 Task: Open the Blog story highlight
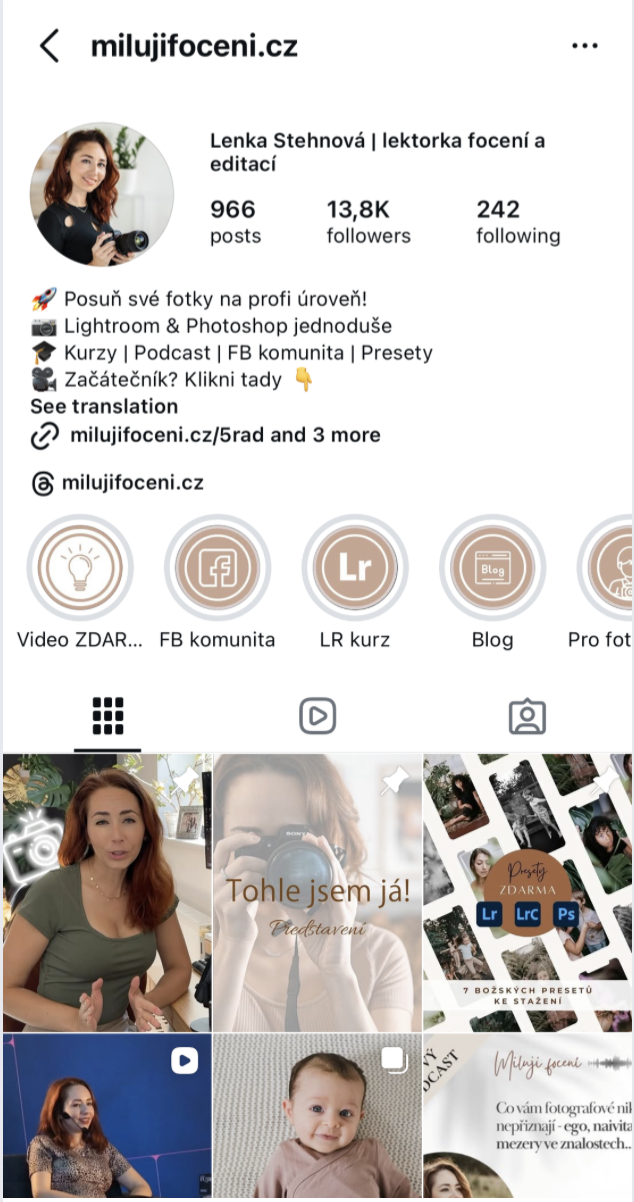492,569
